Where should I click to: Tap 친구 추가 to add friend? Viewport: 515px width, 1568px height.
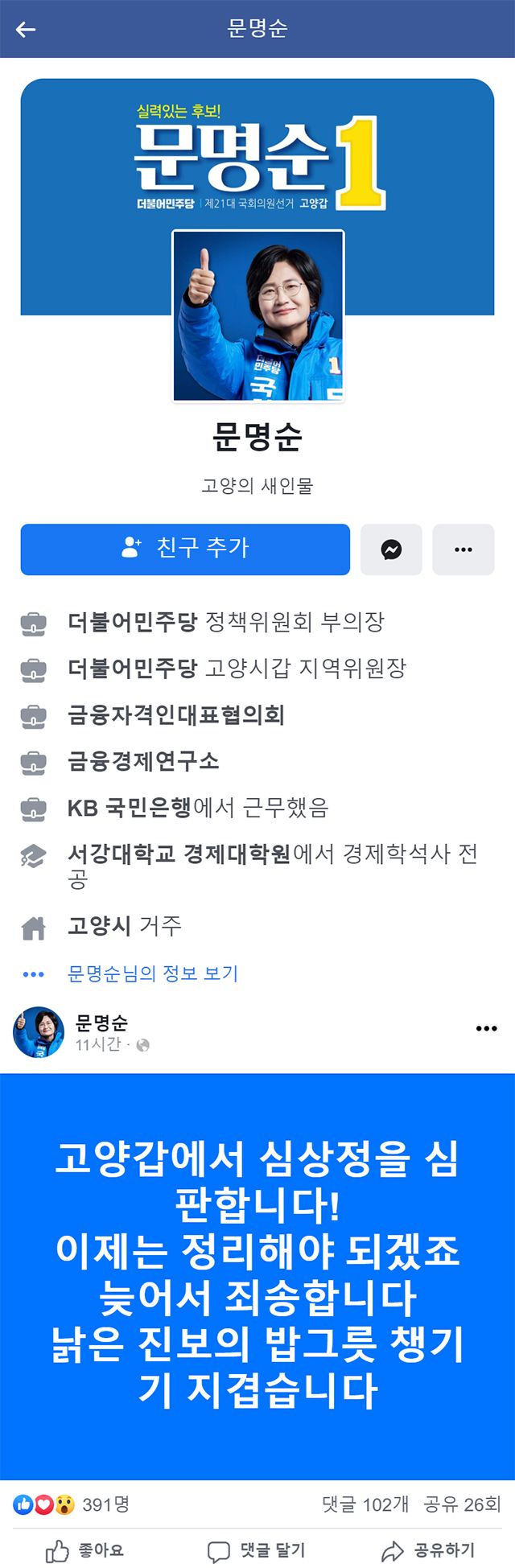click(185, 549)
